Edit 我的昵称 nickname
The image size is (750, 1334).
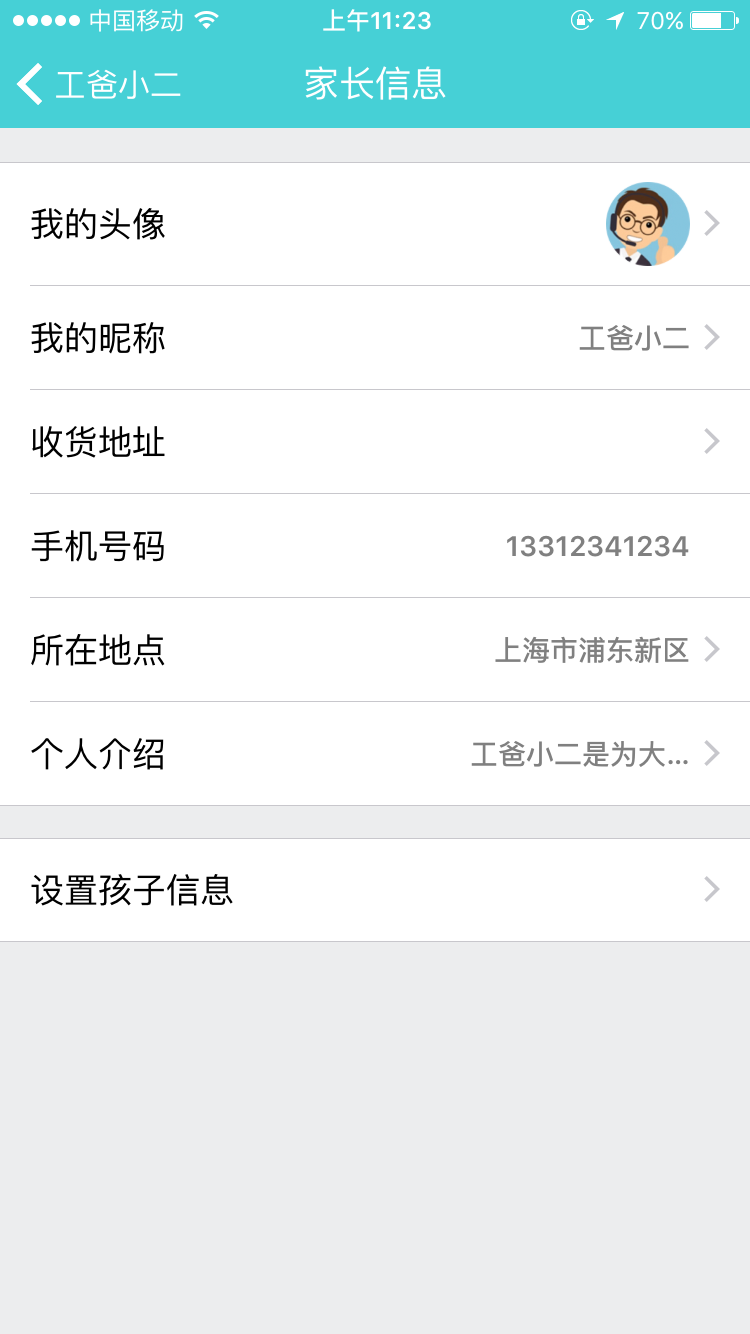pyautogui.click(x=375, y=338)
